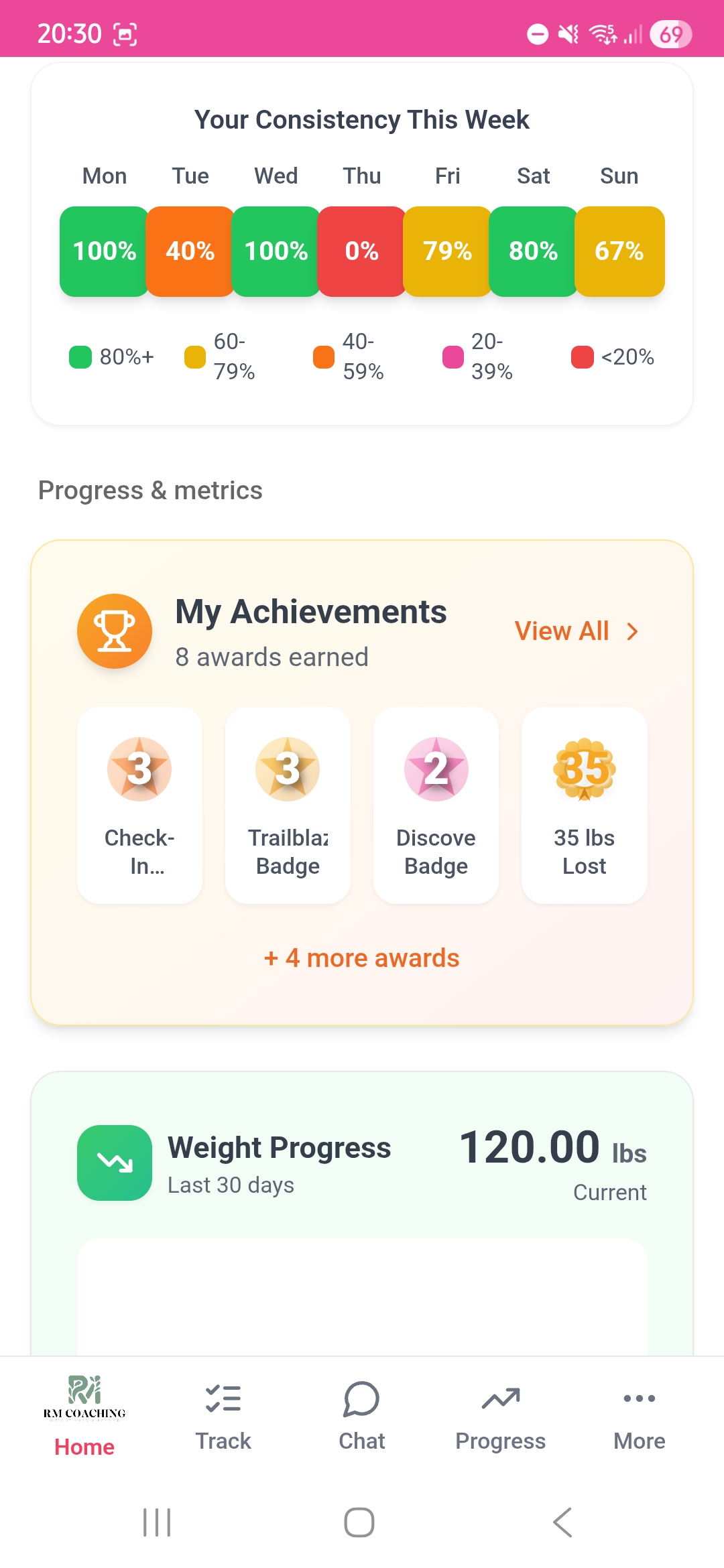
Task: Select the Track checklist icon
Action: tap(223, 1398)
